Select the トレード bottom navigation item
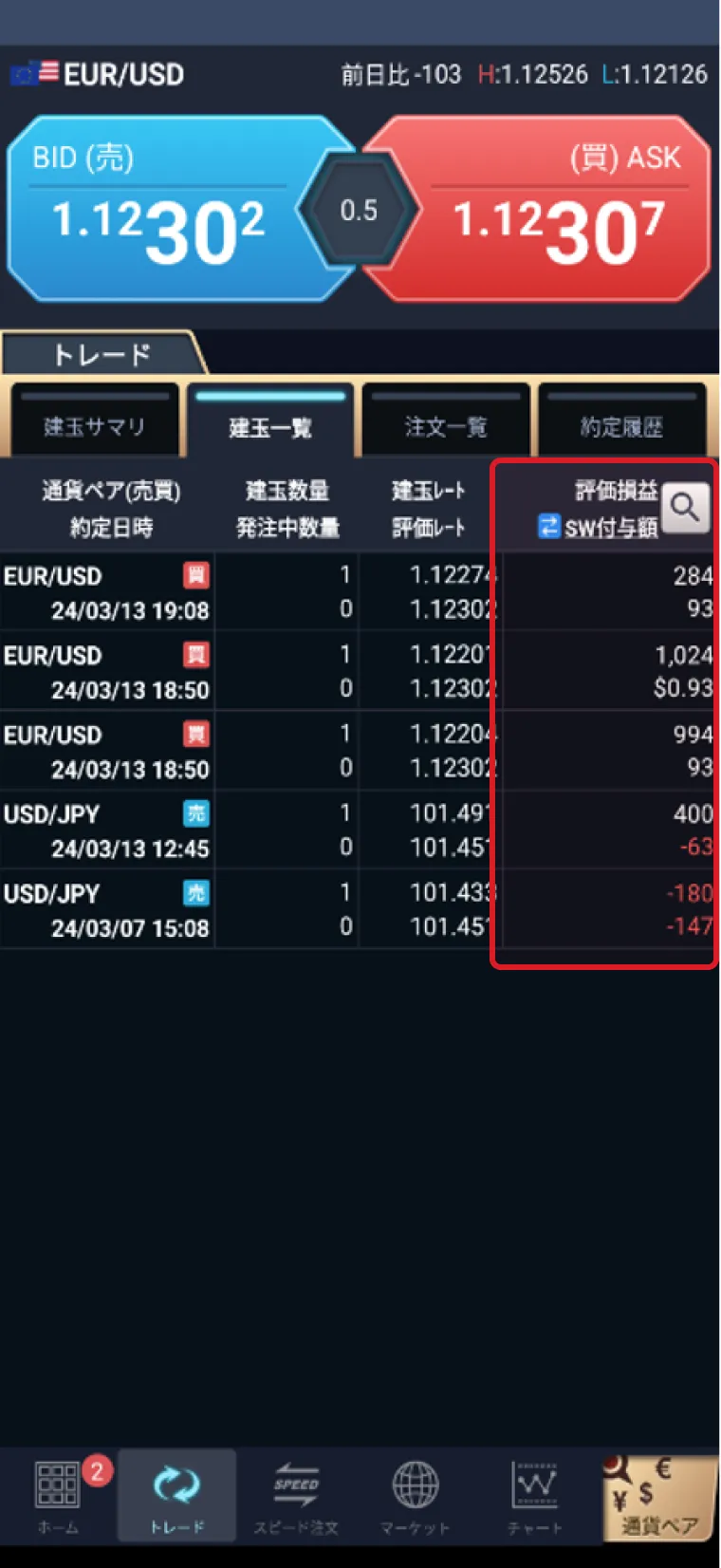Screen dimensions: 721x1568 [x=177, y=1496]
